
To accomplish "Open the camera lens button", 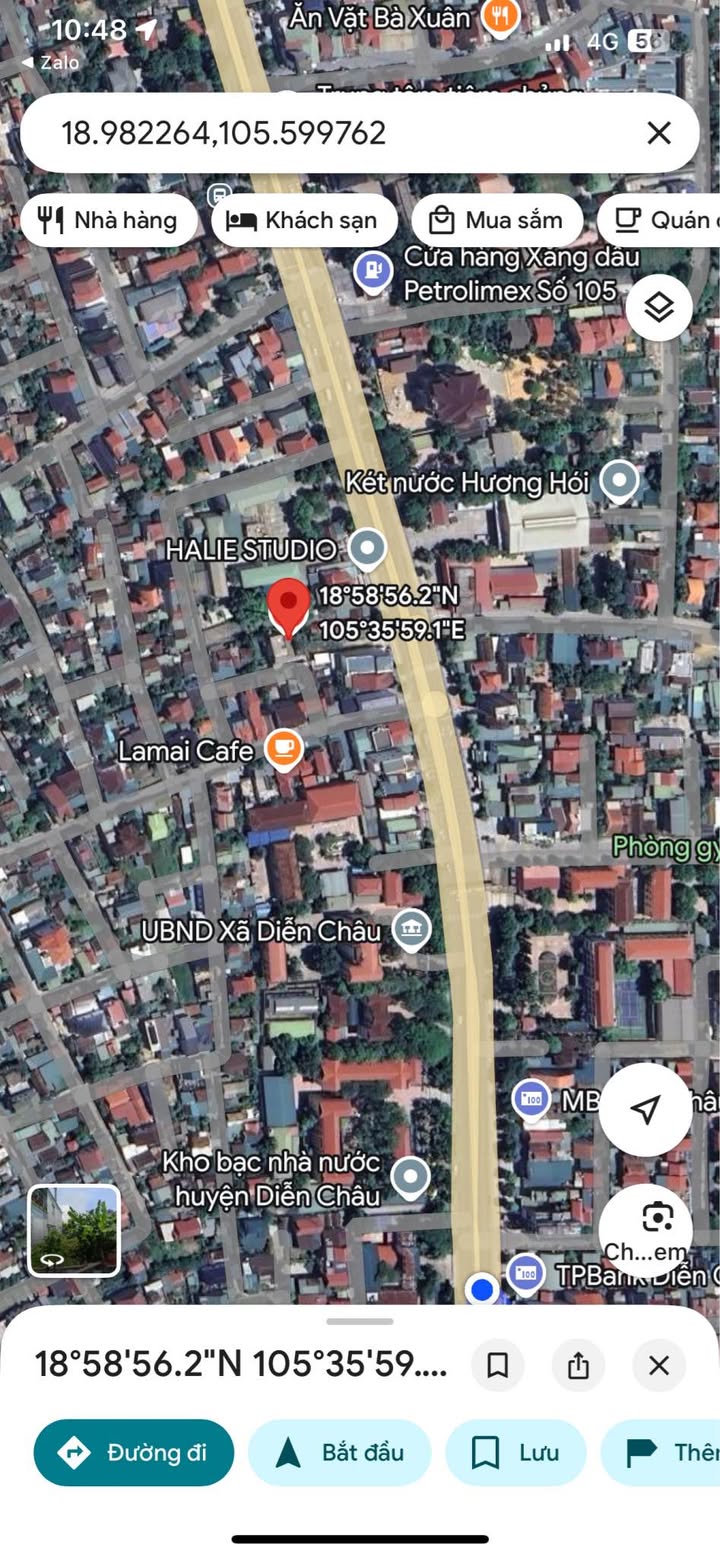I will [x=657, y=1218].
